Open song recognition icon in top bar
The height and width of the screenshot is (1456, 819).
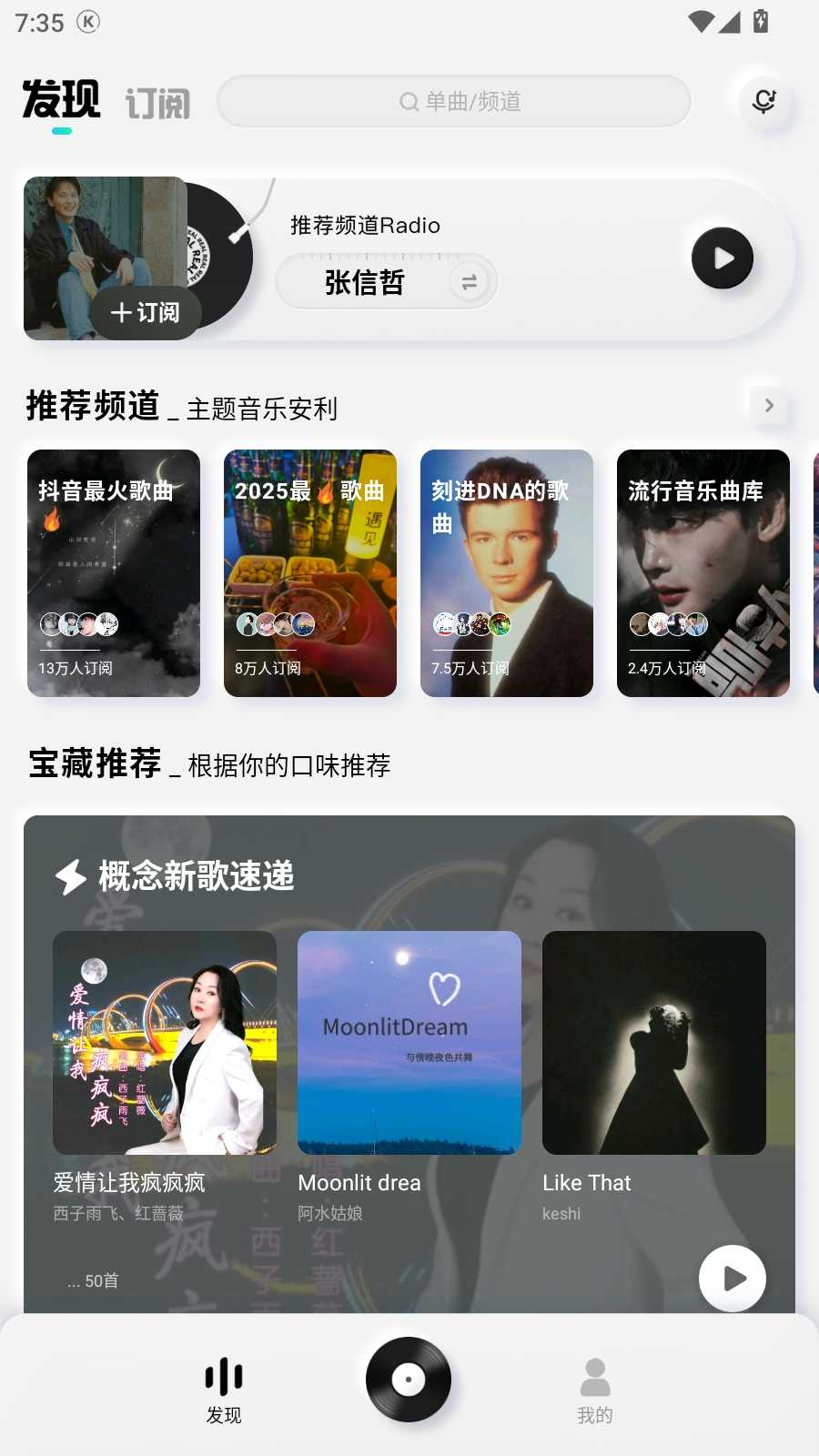click(x=764, y=101)
